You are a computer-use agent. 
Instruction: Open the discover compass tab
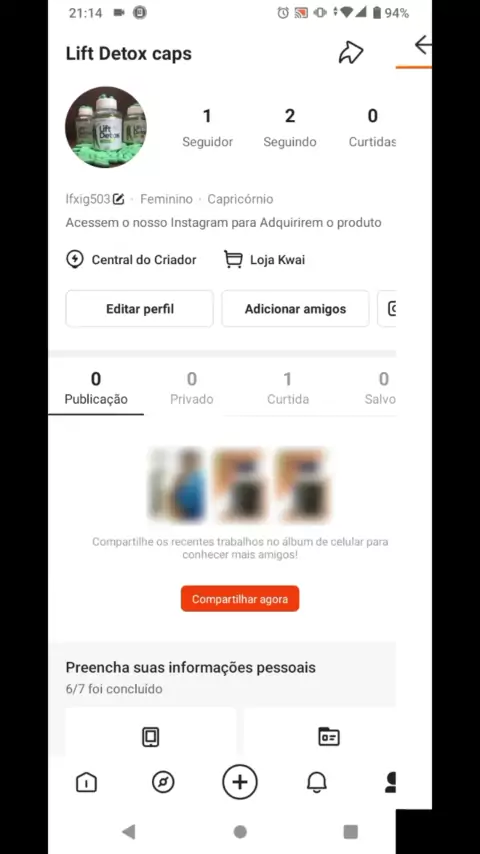(x=163, y=782)
